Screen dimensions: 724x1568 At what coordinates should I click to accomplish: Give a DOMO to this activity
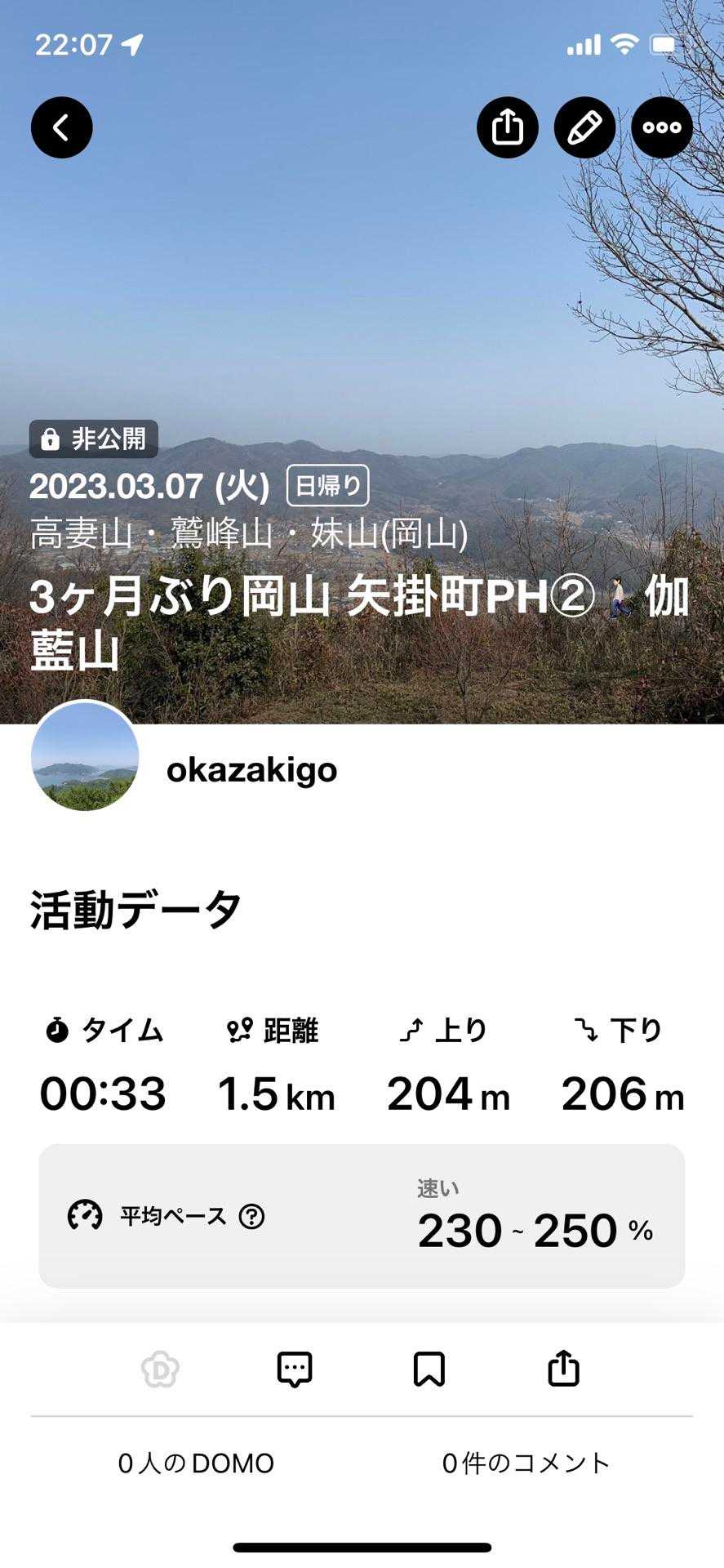(x=160, y=1370)
